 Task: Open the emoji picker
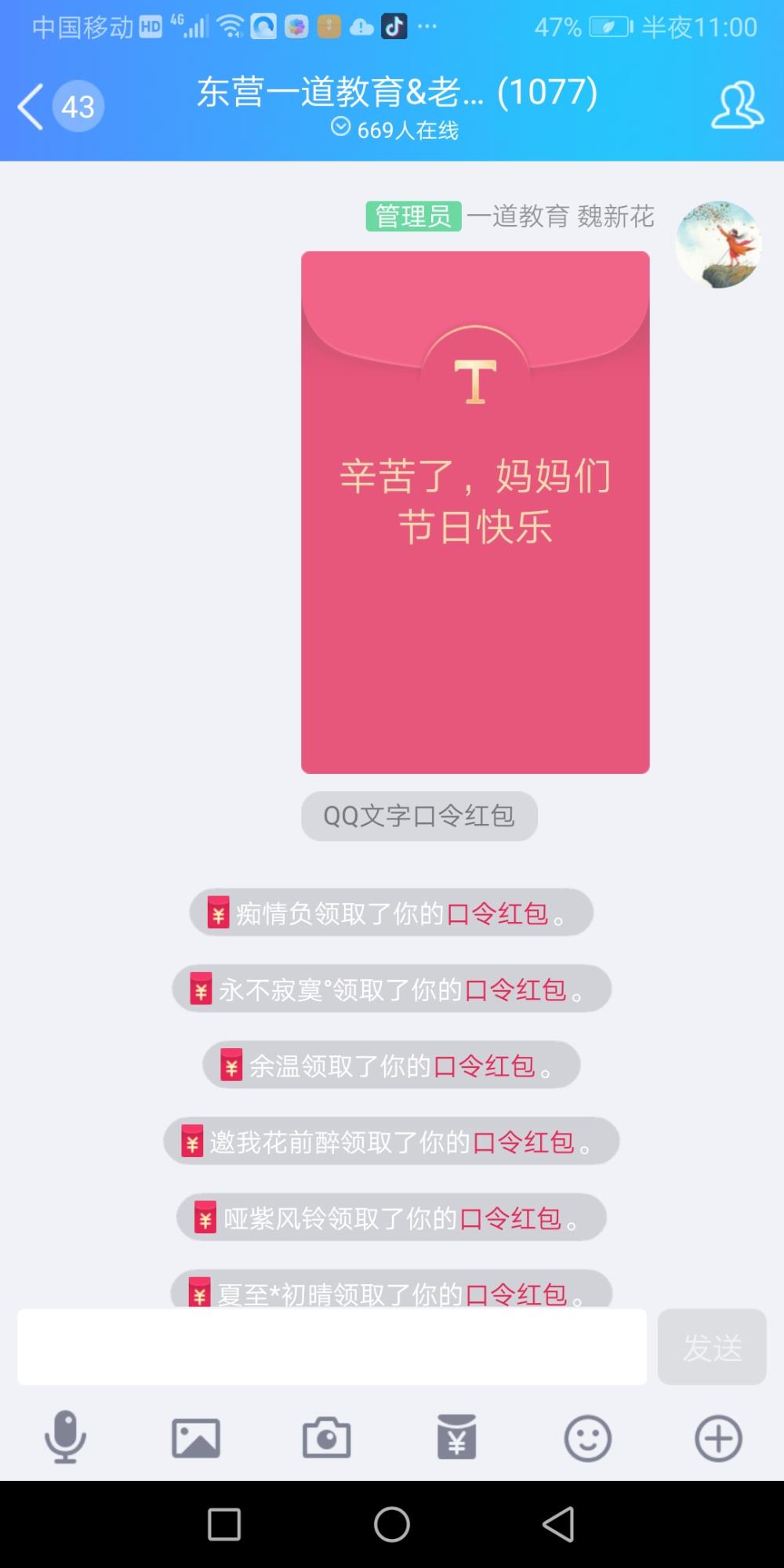pos(588,1438)
